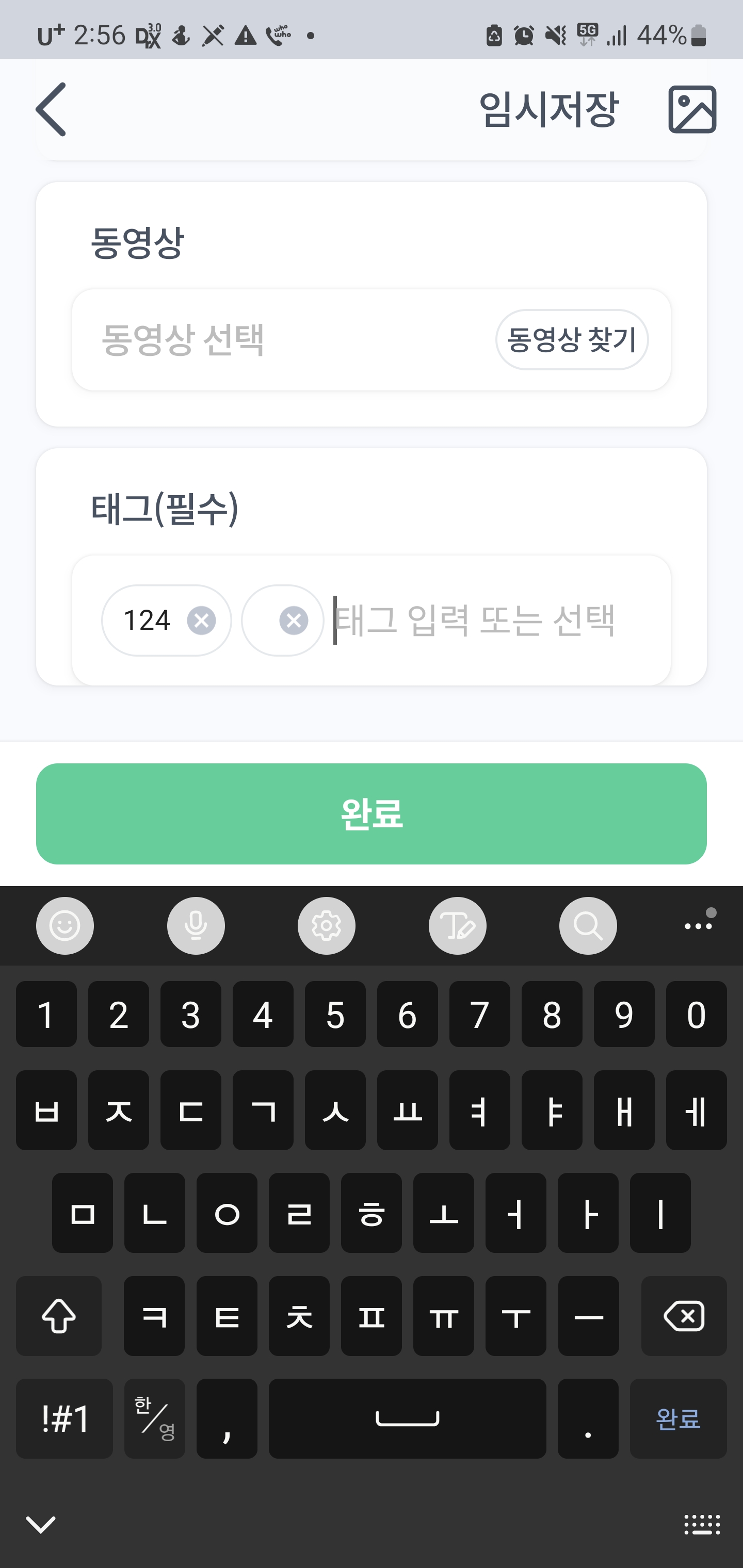This screenshot has height=1568, width=743.
Task: Start voice input with the microphone
Action: pos(196,926)
